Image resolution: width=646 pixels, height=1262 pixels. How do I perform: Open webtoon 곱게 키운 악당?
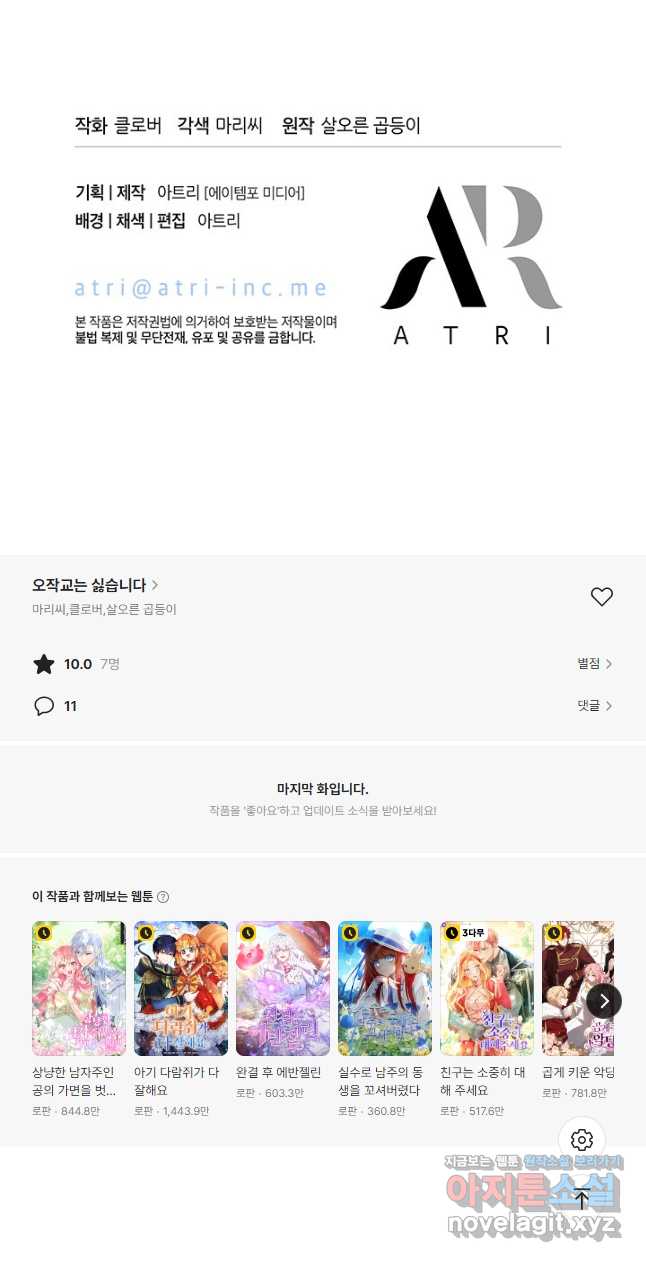tap(577, 988)
